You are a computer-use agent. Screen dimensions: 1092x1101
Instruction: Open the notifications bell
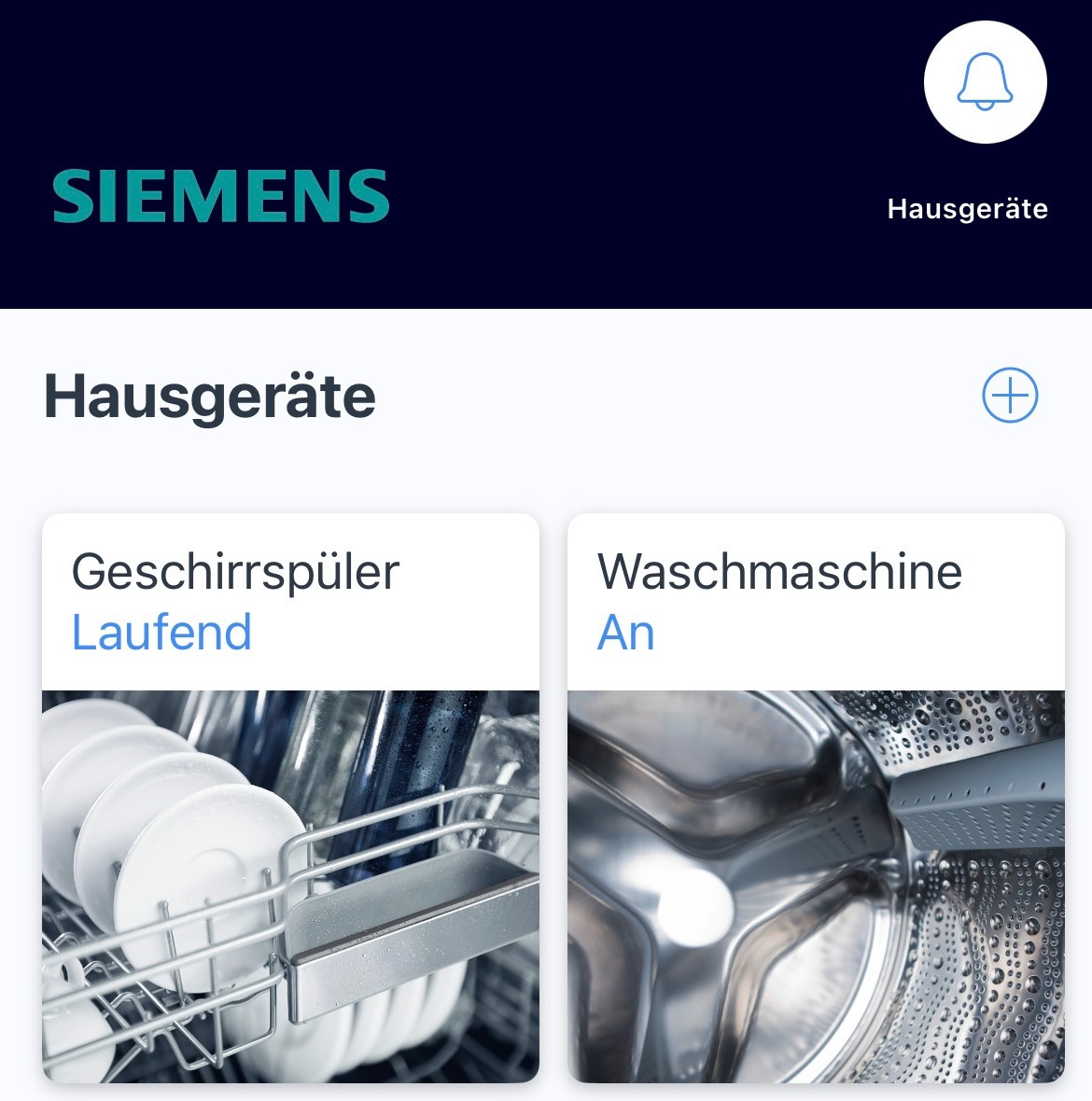click(985, 82)
